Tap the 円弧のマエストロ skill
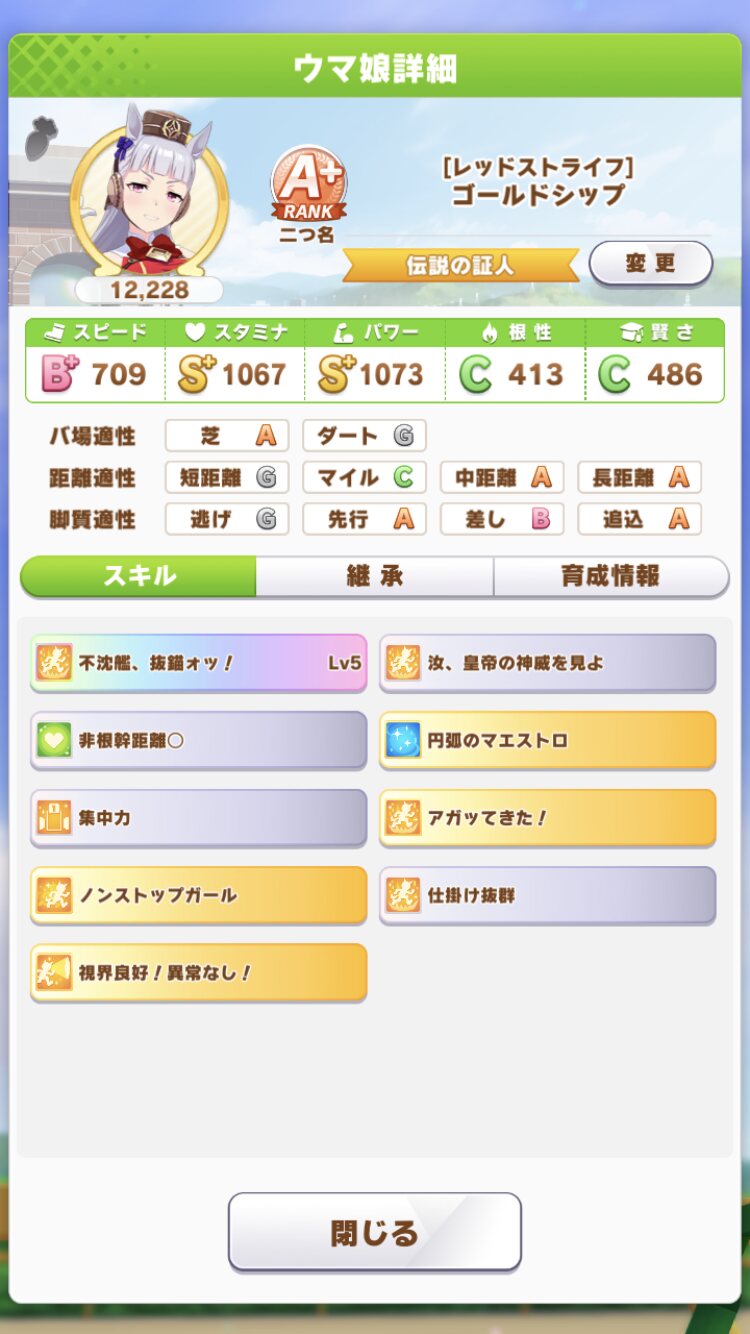This screenshot has height=1334, width=750. tap(547, 740)
